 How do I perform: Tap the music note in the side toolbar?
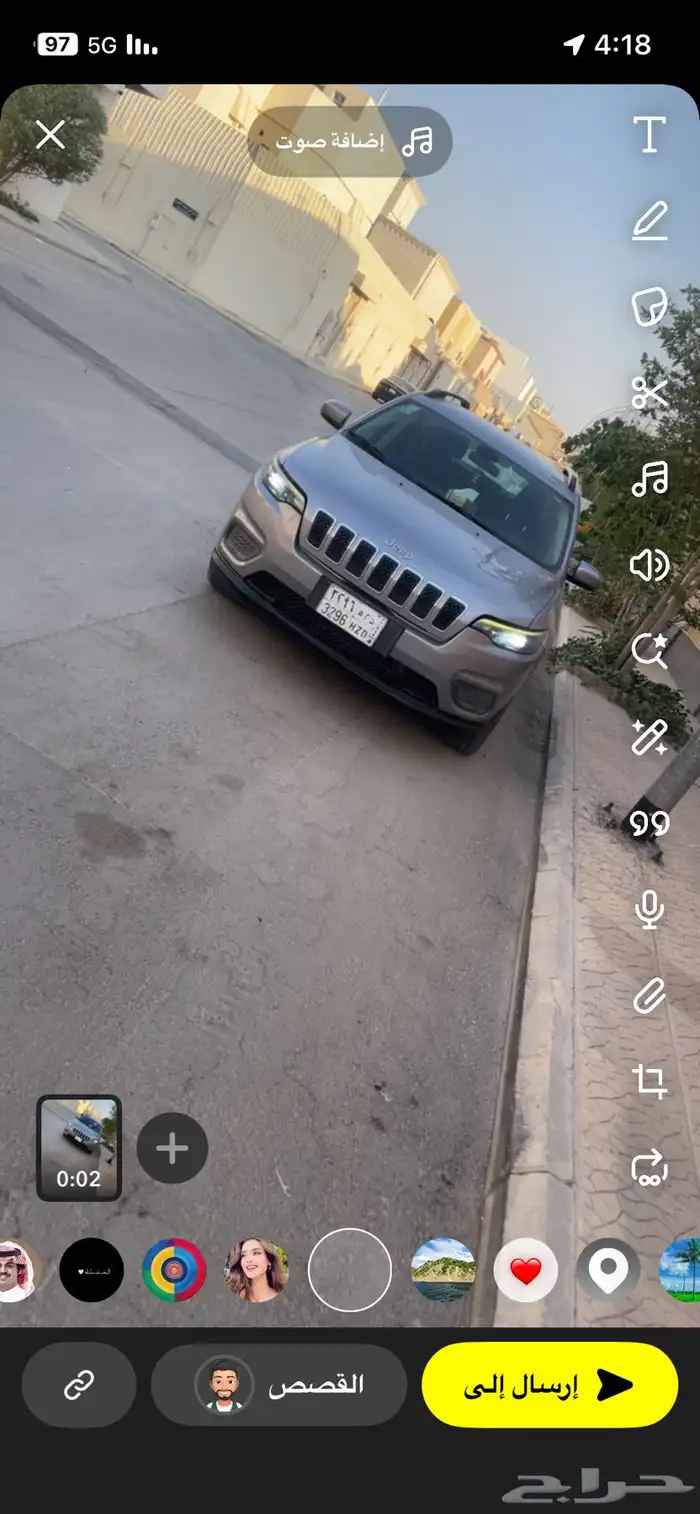tap(650, 479)
